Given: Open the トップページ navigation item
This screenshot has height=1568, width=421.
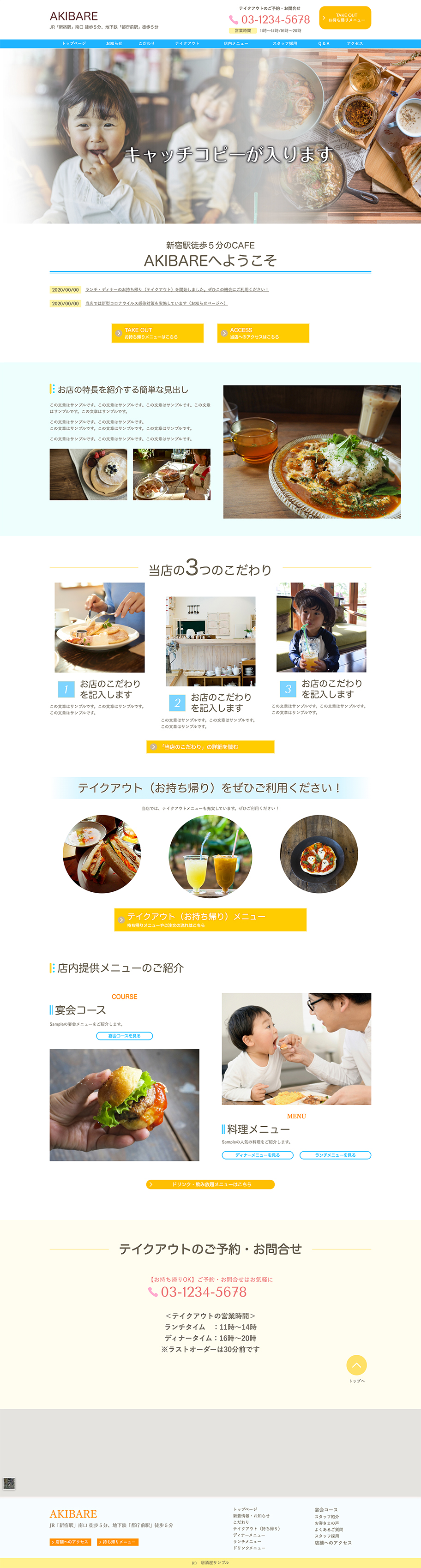Looking at the screenshot, I should click(73, 44).
